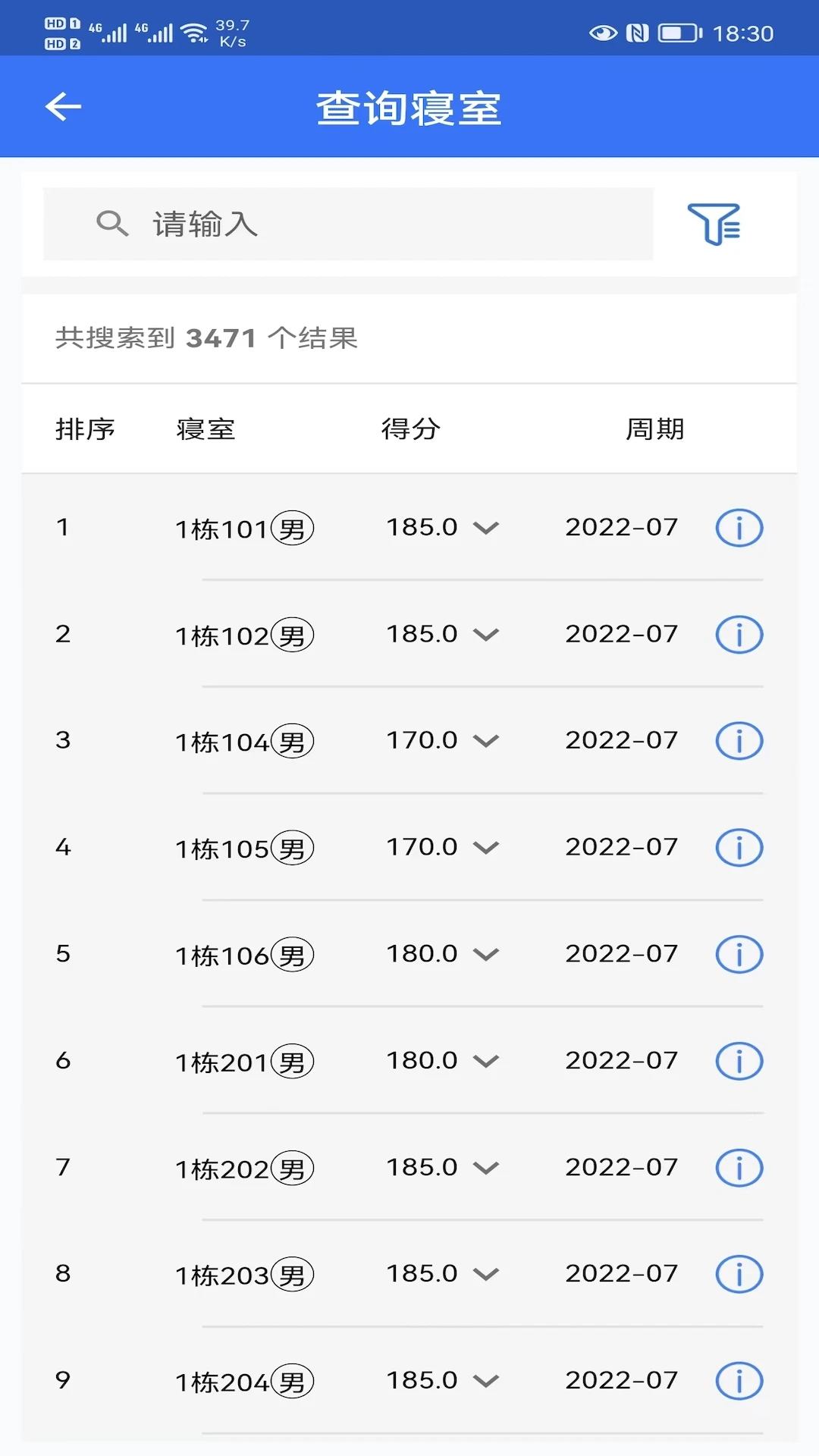This screenshot has width=819, height=1456.
Task: Open info icon for dorm 1栋104
Action: tap(738, 741)
